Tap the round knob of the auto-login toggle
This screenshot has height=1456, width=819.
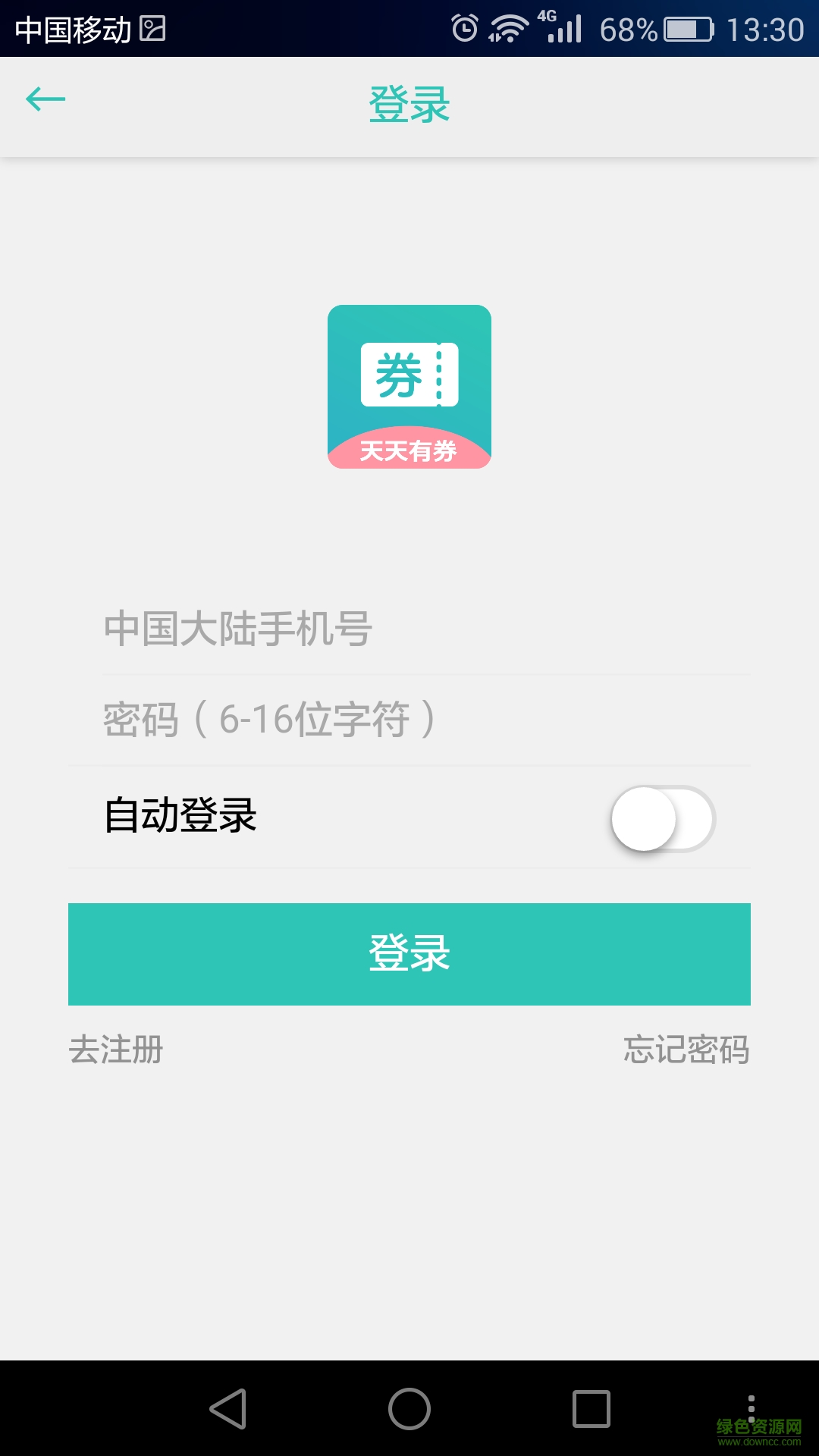(x=643, y=821)
